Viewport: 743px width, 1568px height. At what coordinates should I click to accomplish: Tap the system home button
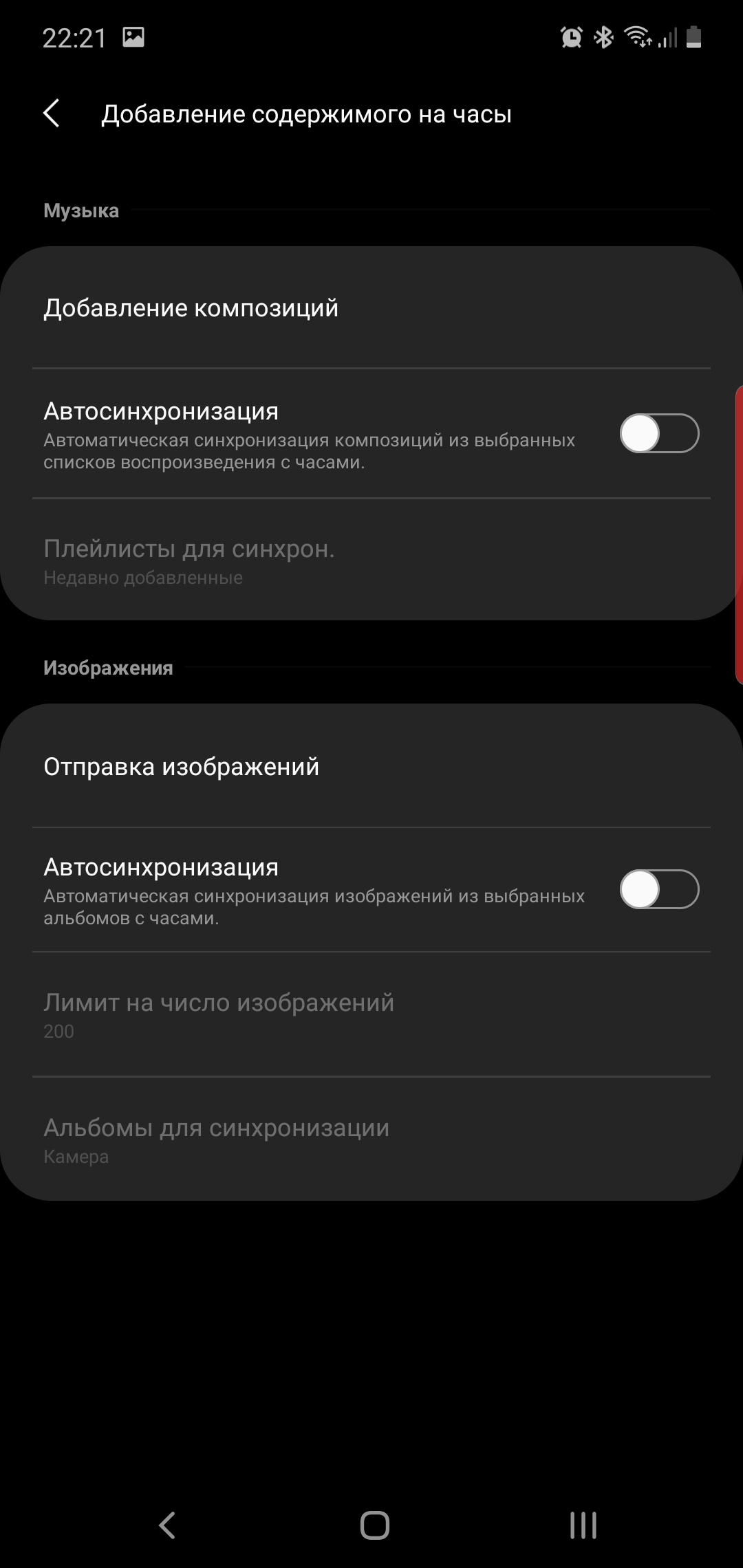[374, 1525]
